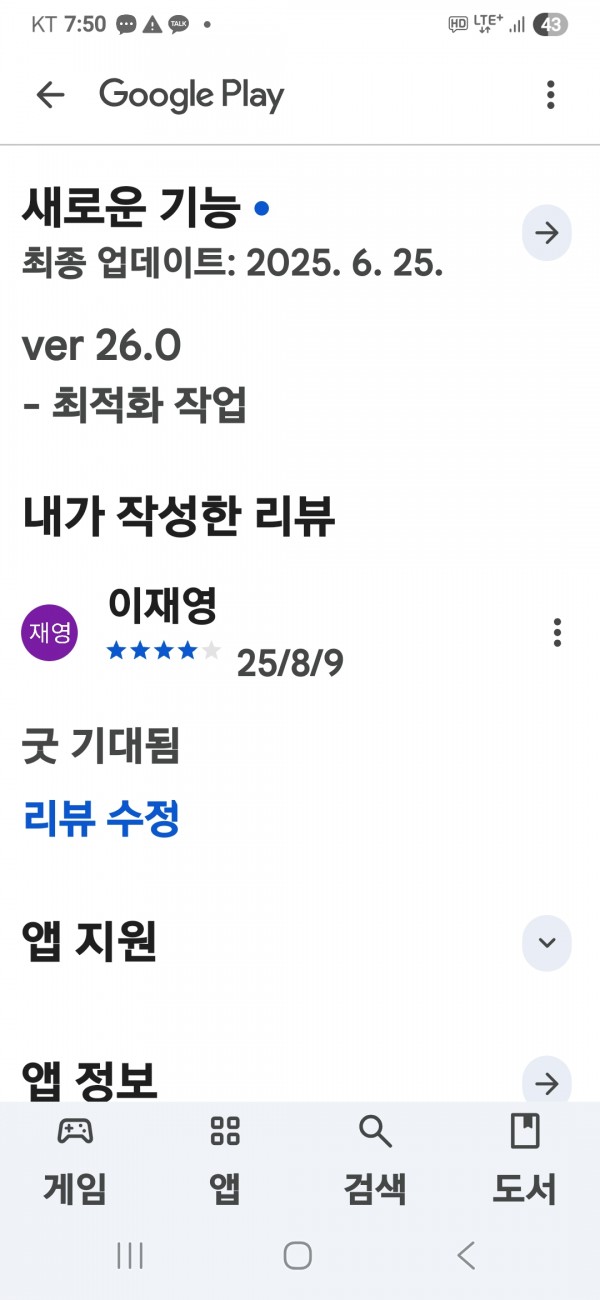
Task: Switch to the 도서 tab
Action: 524,1160
